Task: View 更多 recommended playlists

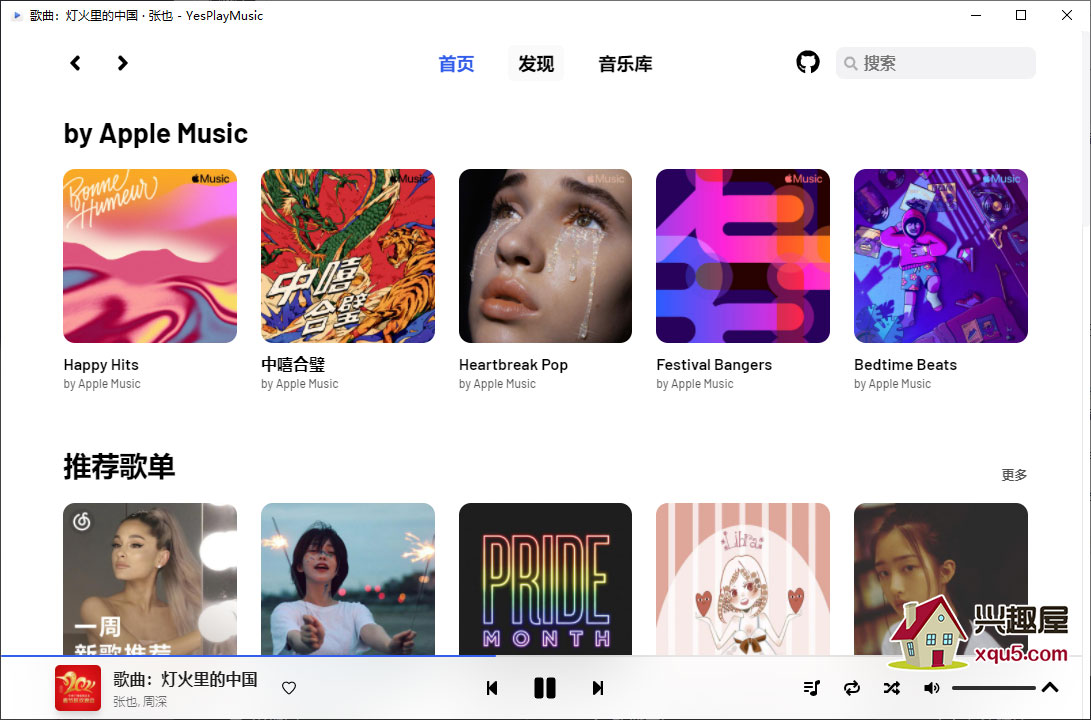Action: [x=1014, y=475]
